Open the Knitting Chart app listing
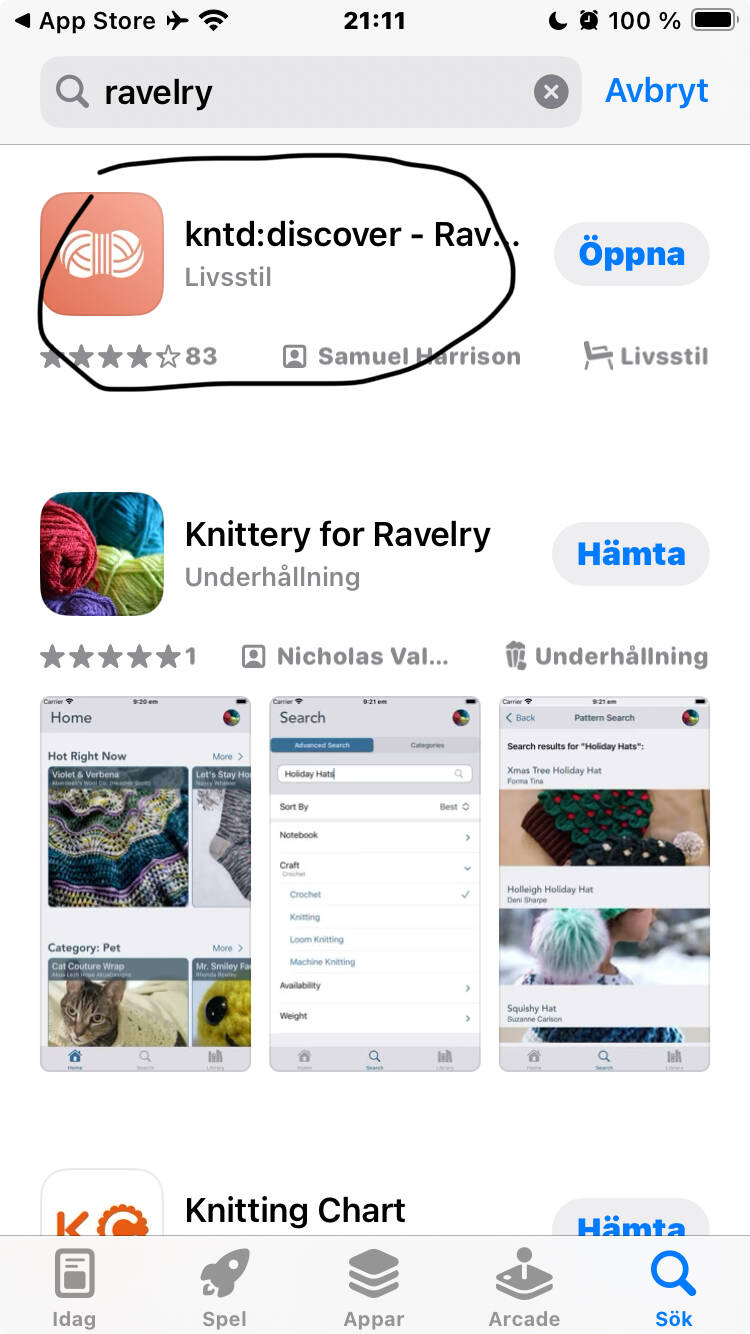 click(295, 1210)
